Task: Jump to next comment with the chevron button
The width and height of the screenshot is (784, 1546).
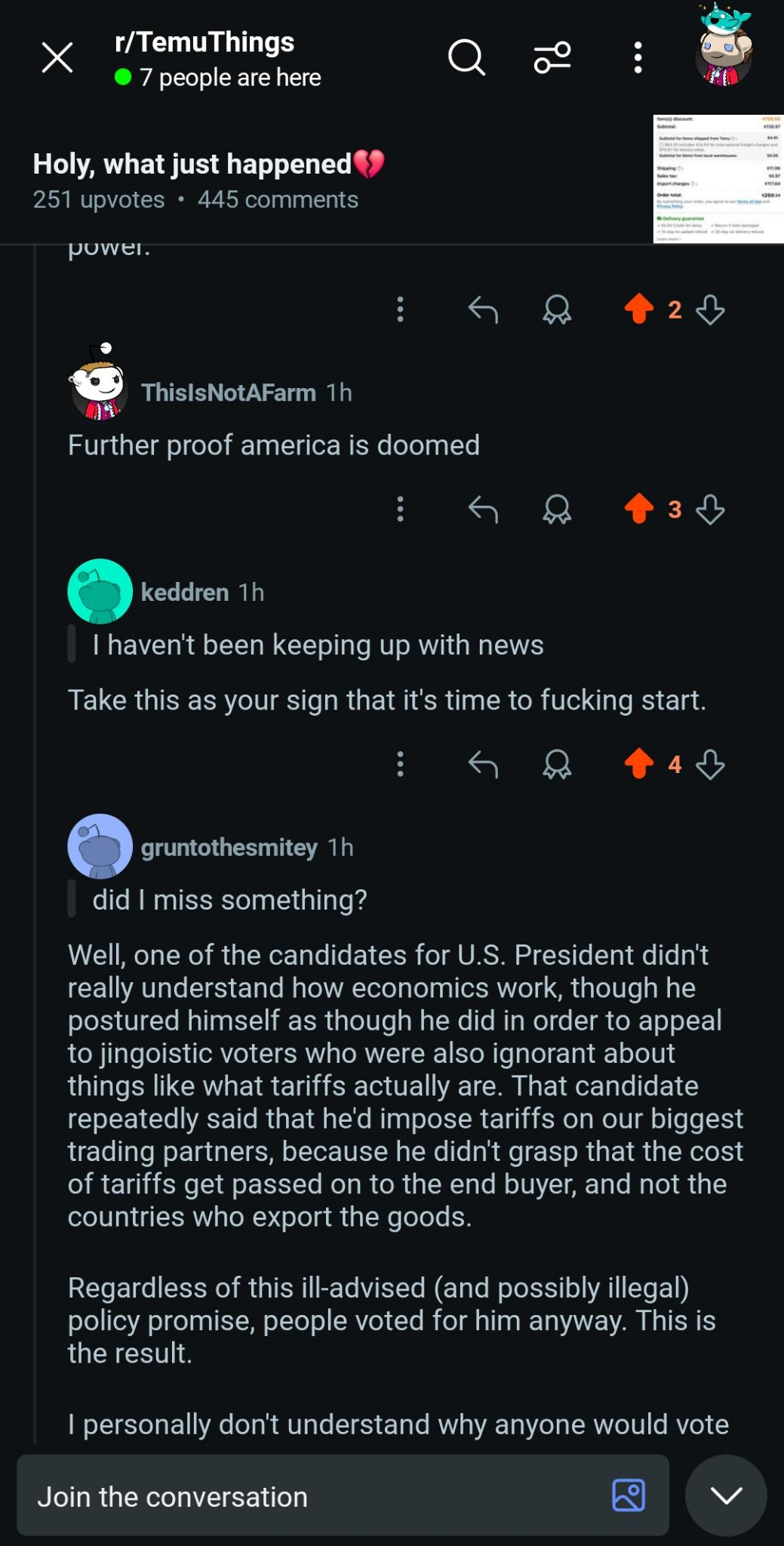Action: [x=726, y=1495]
